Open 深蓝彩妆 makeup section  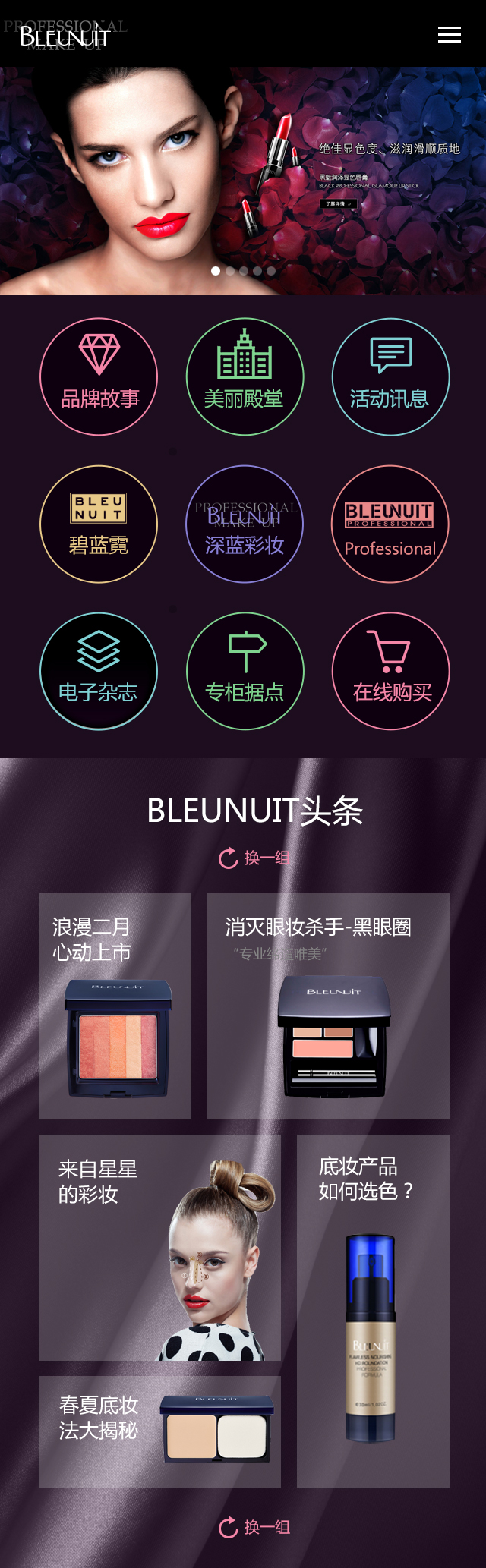pos(245,524)
